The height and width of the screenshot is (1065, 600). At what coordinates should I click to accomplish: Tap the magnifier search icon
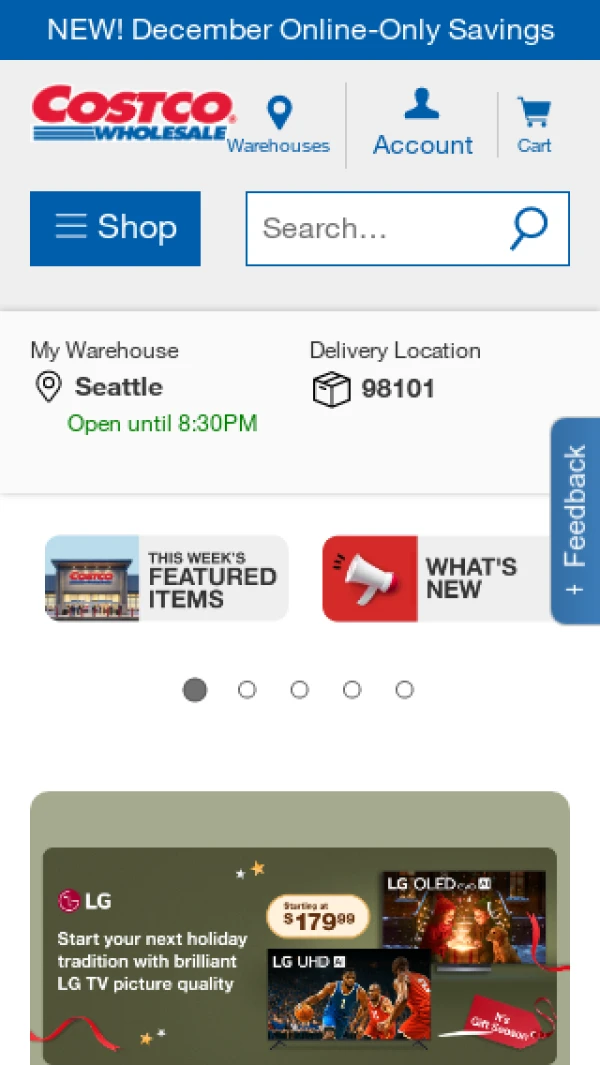[528, 229]
